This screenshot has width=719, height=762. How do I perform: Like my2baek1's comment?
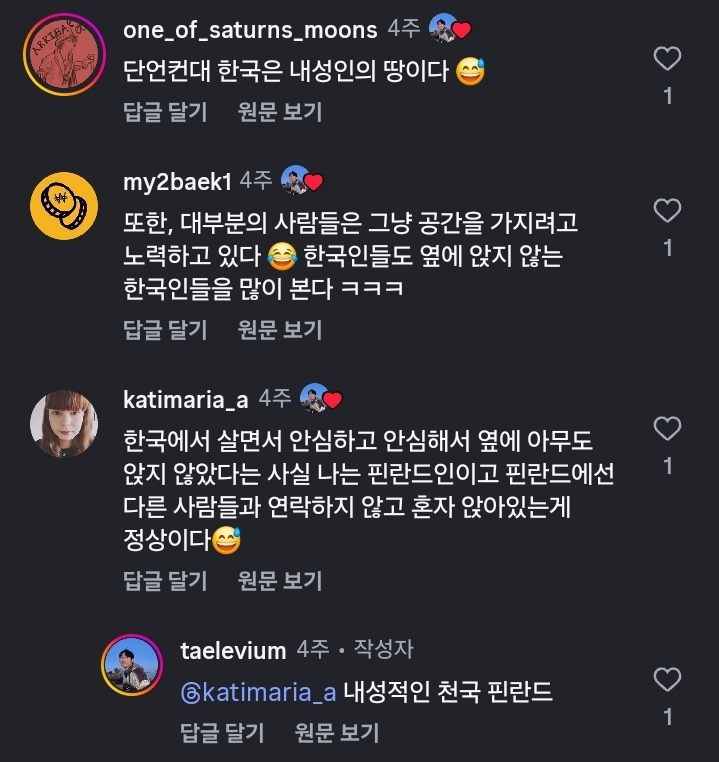coord(666,210)
